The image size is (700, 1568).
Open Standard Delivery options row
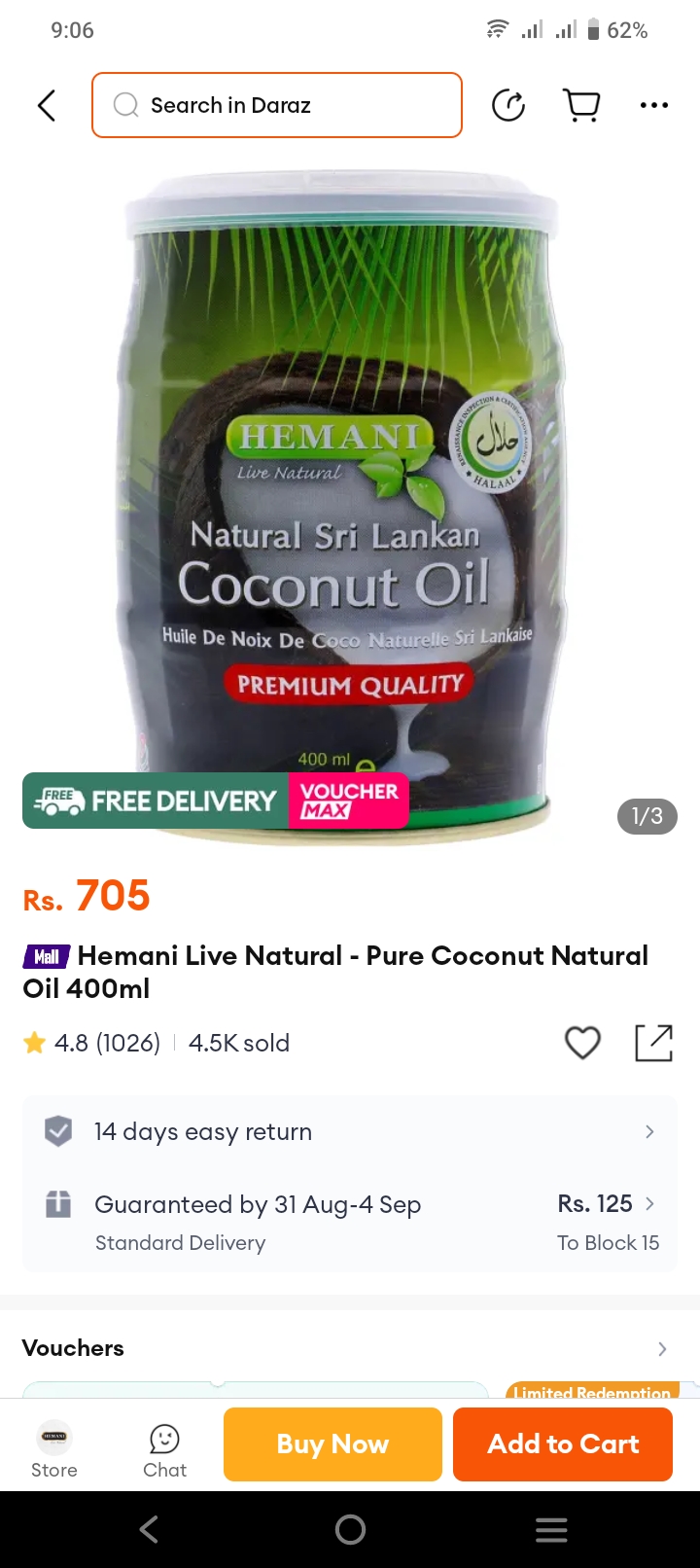coord(350,1222)
